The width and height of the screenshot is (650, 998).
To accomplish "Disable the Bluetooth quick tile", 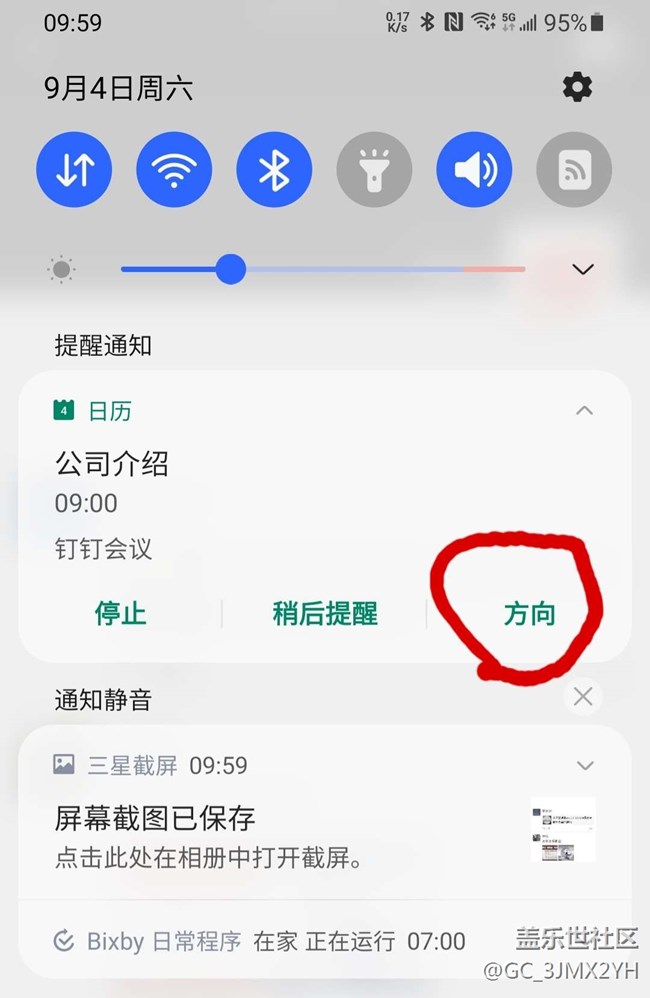I will click(274, 170).
